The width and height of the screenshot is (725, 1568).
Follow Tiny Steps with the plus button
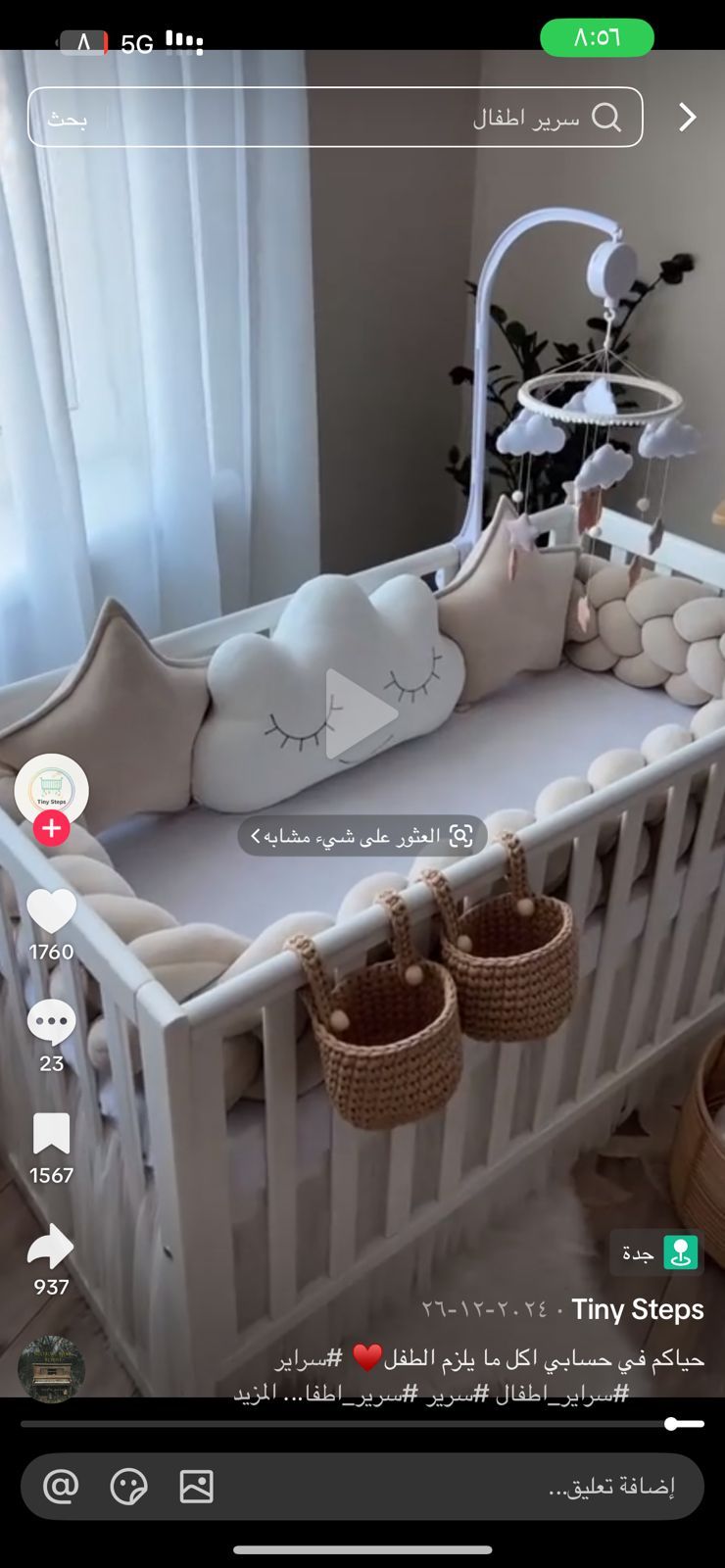pyautogui.click(x=51, y=829)
